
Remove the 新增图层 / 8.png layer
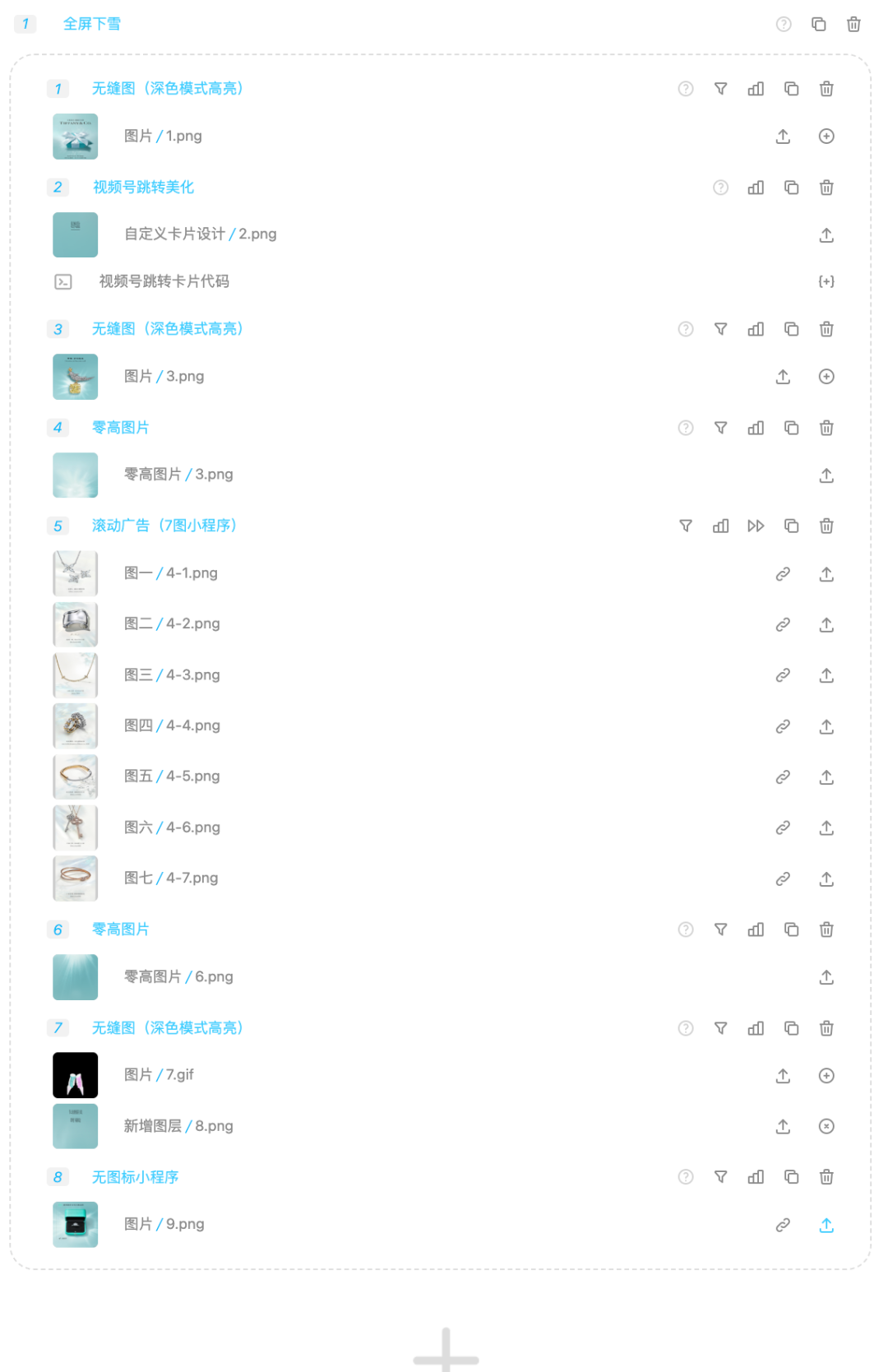(826, 1127)
